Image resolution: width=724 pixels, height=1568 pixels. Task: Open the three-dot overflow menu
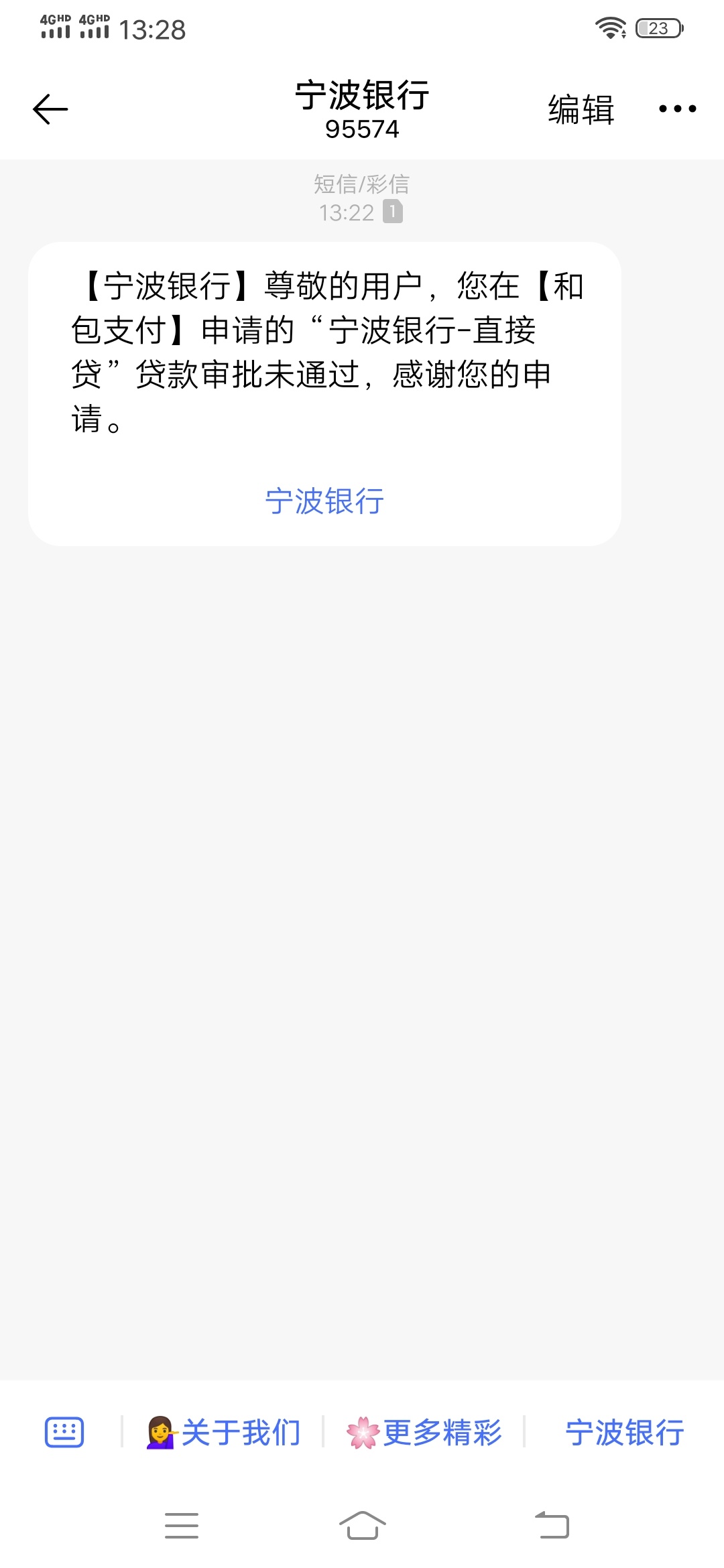677,109
